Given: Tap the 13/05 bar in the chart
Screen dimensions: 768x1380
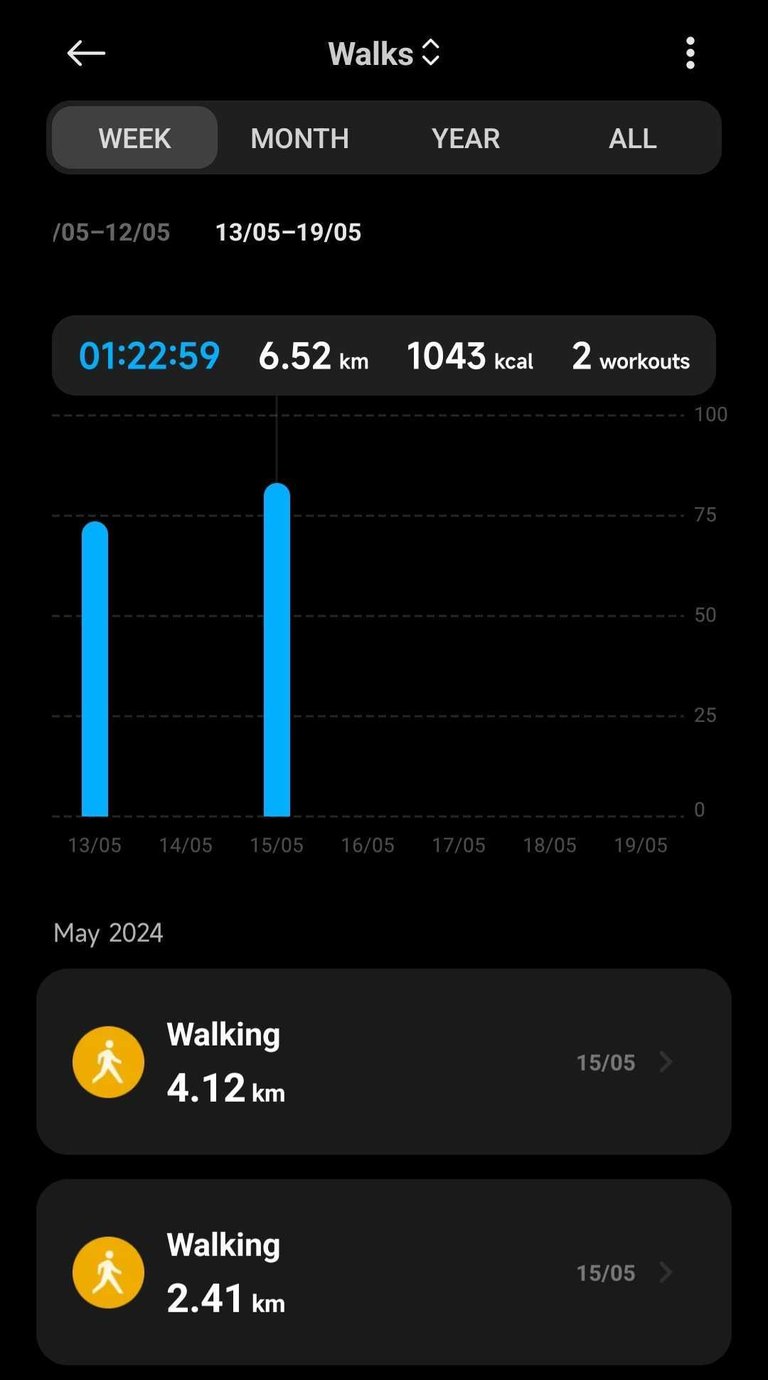Looking at the screenshot, I should [x=95, y=669].
